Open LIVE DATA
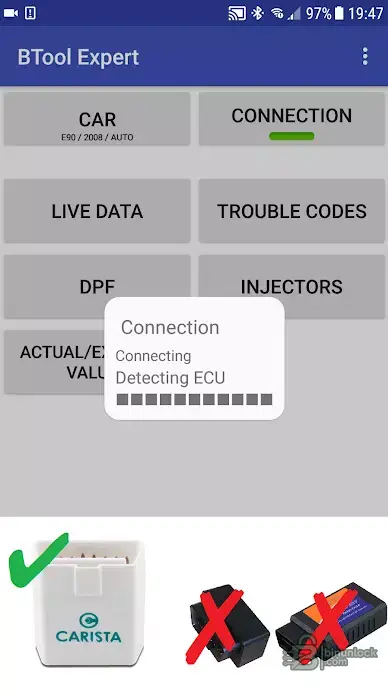Image resolution: width=388 pixels, height=693 pixels. (97, 211)
